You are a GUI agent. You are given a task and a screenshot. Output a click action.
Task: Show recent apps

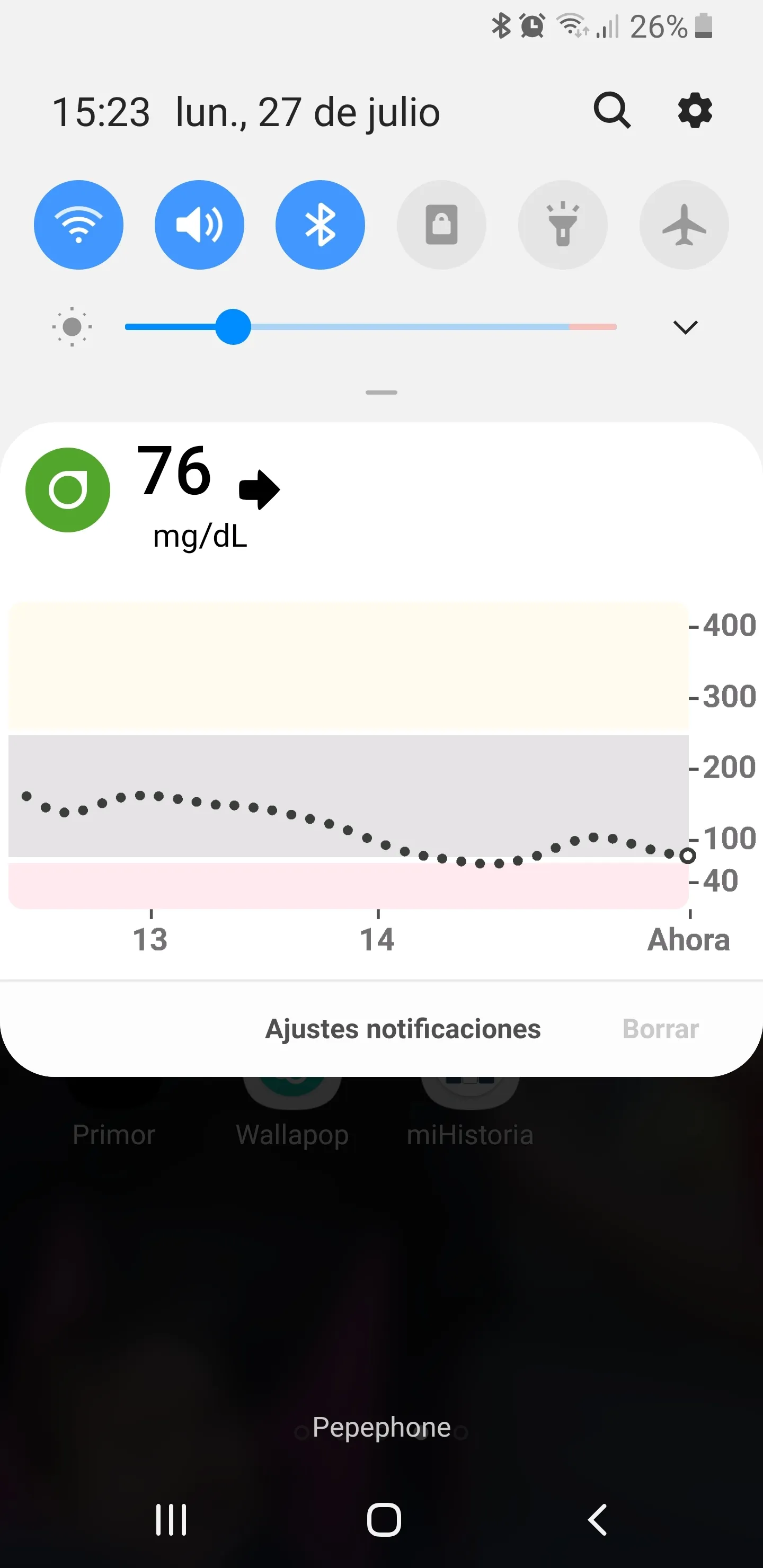coord(171,1519)
